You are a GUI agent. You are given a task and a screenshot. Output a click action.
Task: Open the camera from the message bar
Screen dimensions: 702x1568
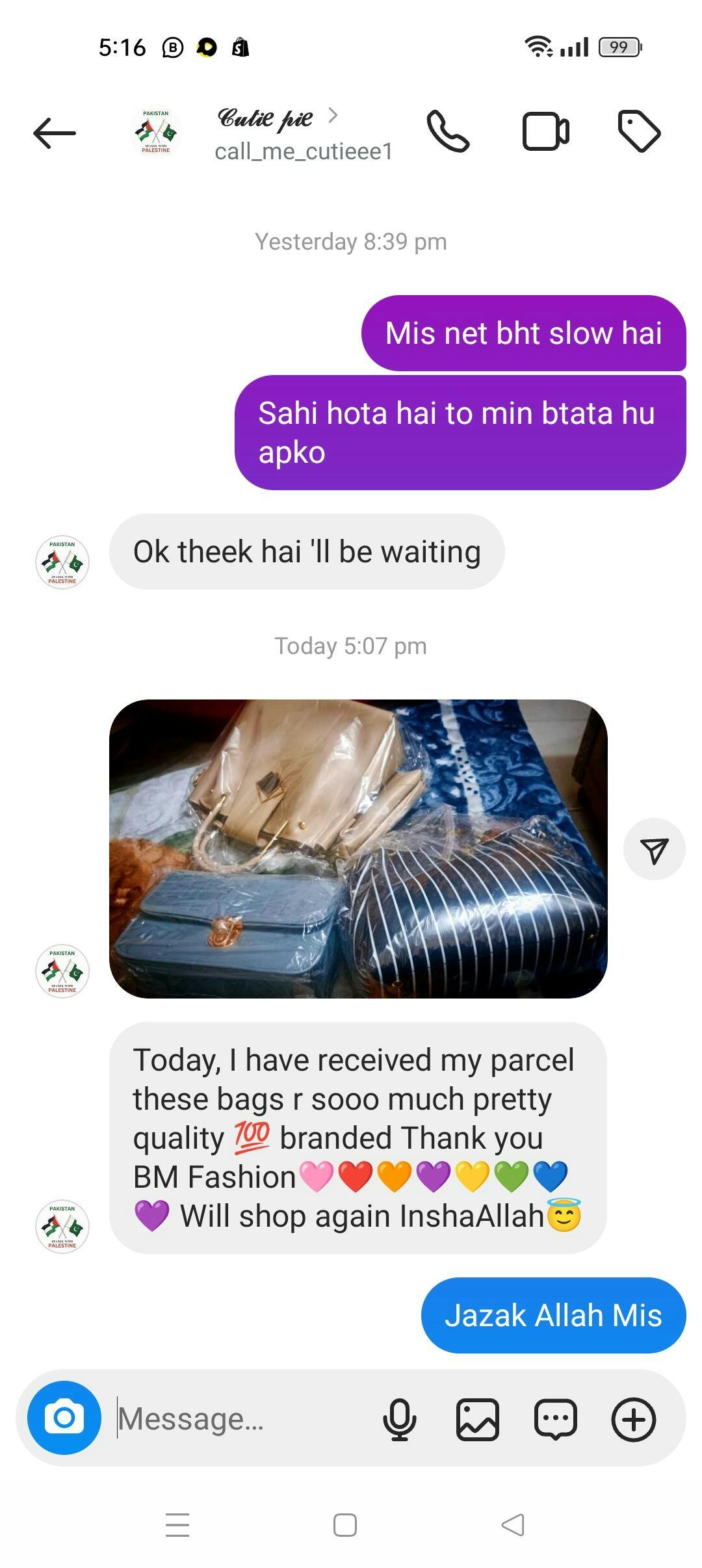tap(64, 1418)
